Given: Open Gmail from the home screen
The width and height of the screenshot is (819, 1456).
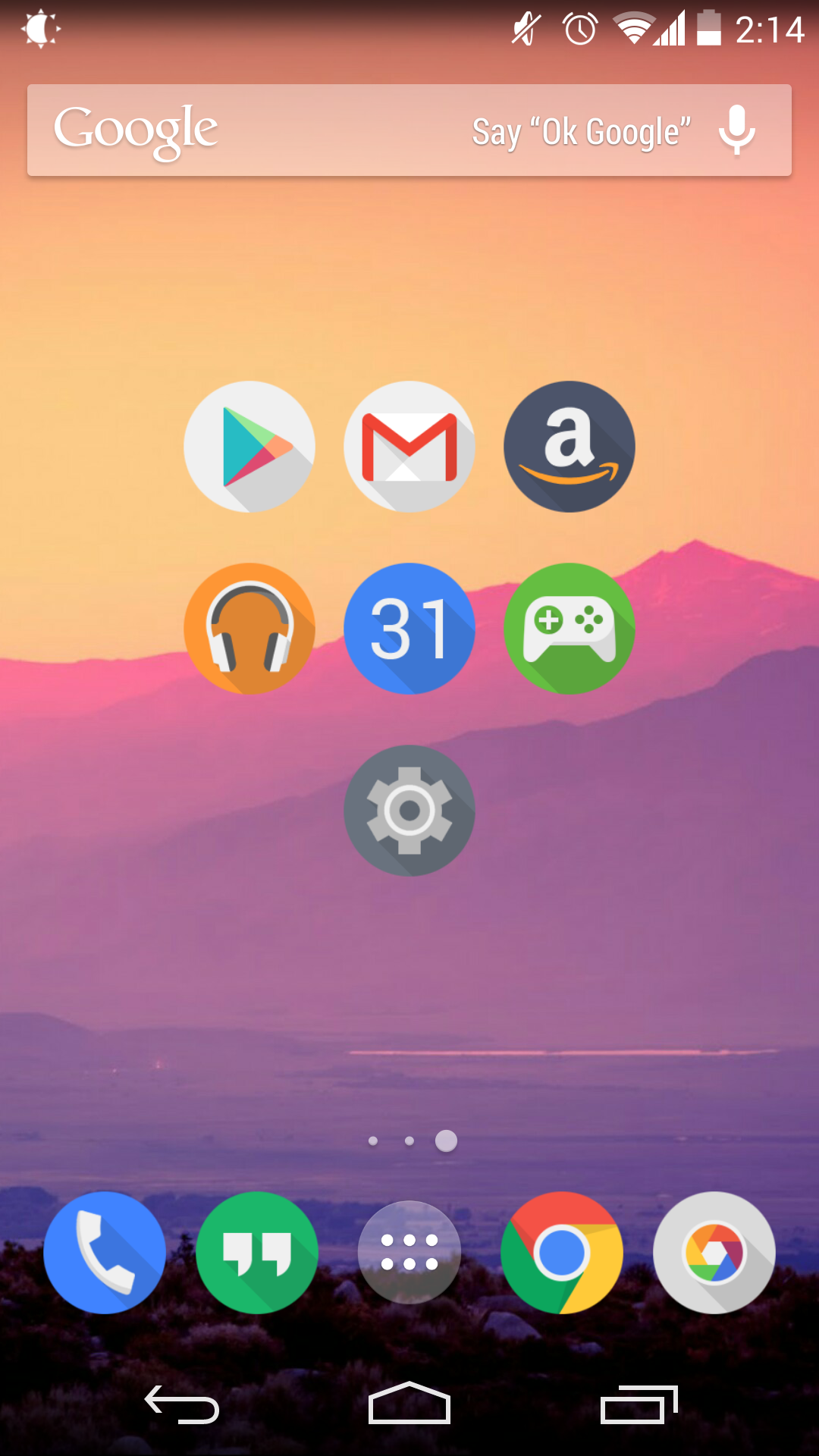Looking at the screenshot, I should pos(409,447).
